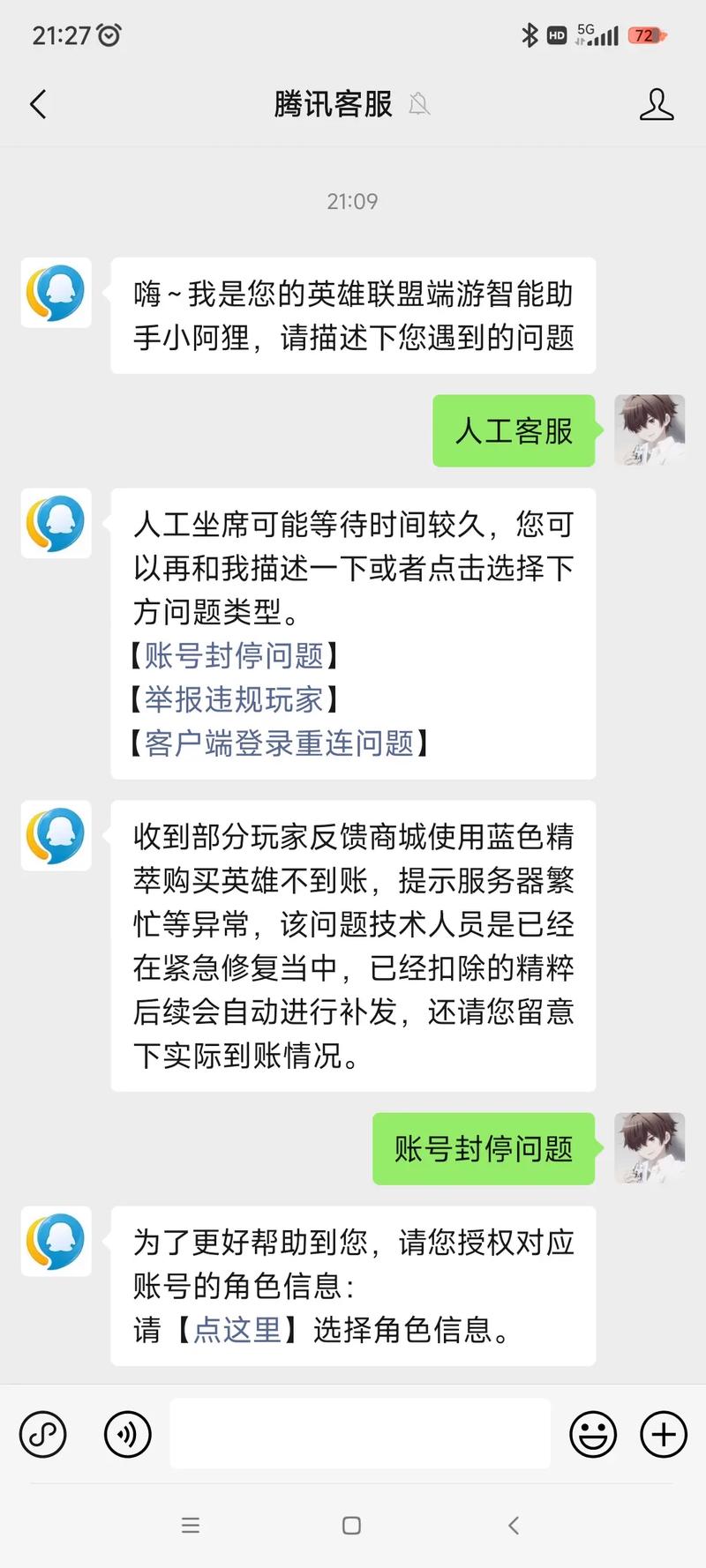Open the service menu icon beside voice
Screen dimensions: 706x1568
(43, 1434)
